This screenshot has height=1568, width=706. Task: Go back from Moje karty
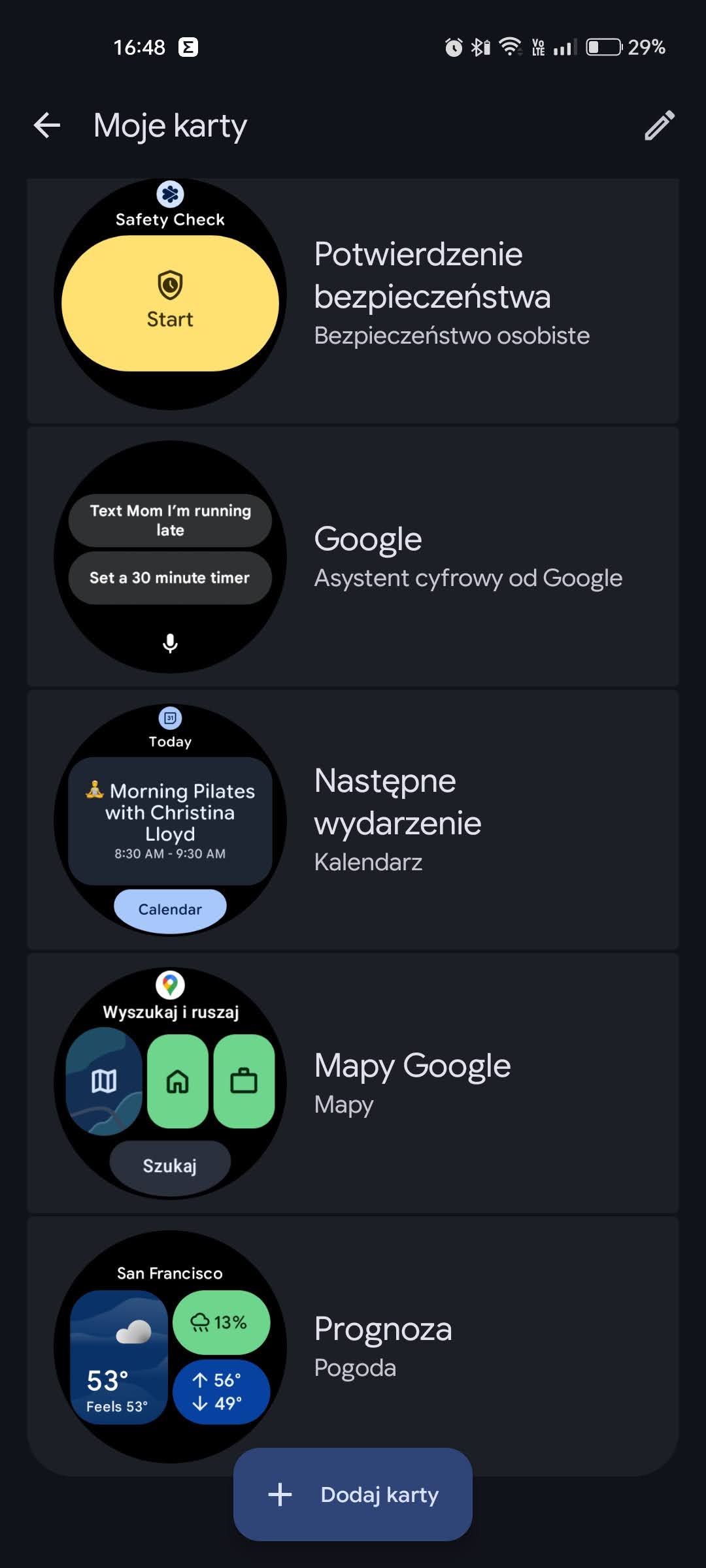(47, 125)
